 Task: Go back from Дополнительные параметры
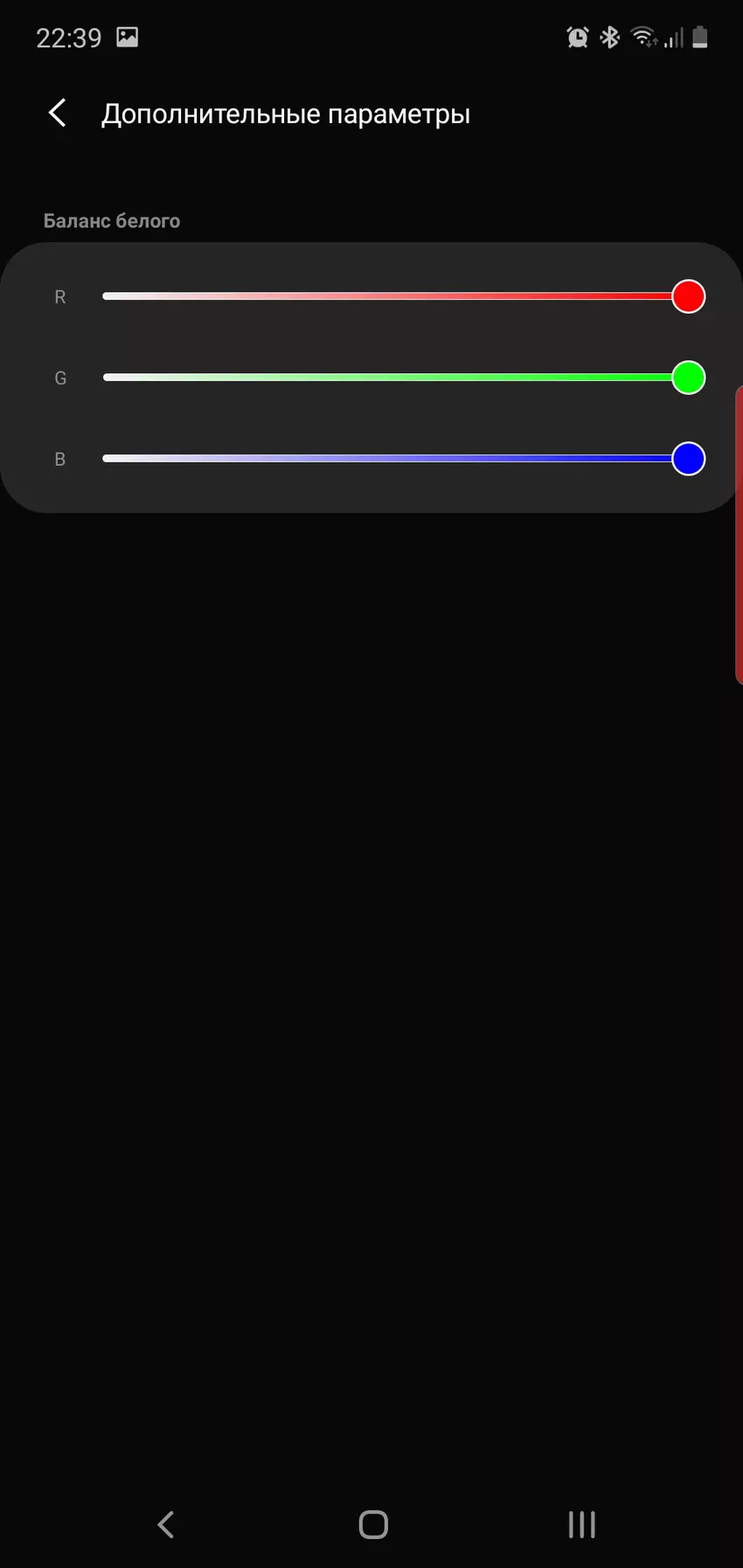tap(58, 113)
